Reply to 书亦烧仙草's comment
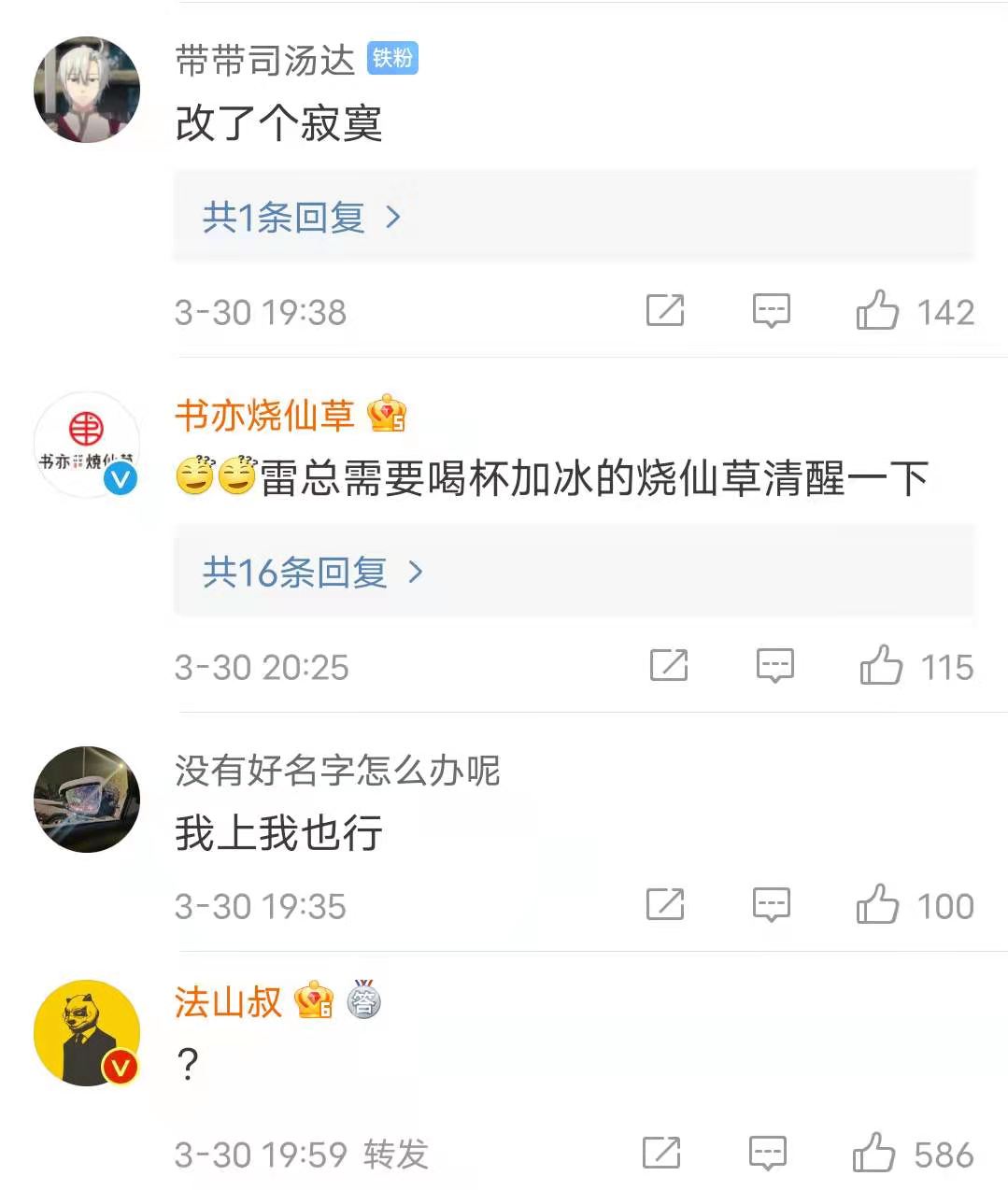The image size is (1008, 1190). (x=774, y=665)
